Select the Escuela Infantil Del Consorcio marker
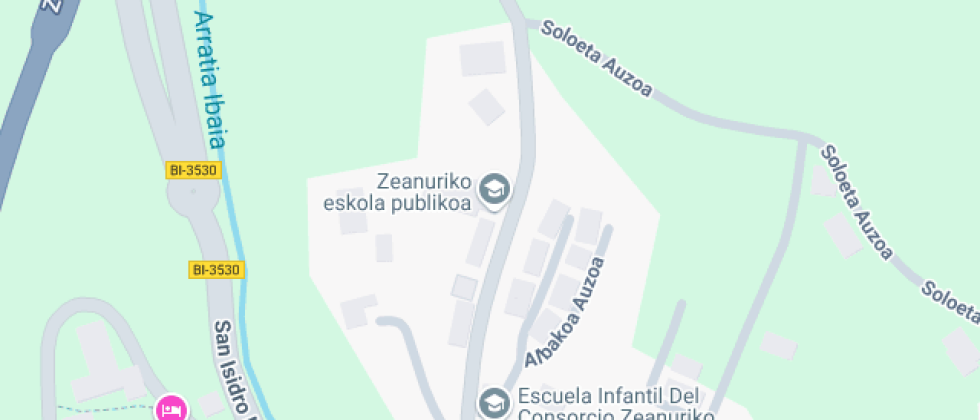 click(x=494, y=402)
